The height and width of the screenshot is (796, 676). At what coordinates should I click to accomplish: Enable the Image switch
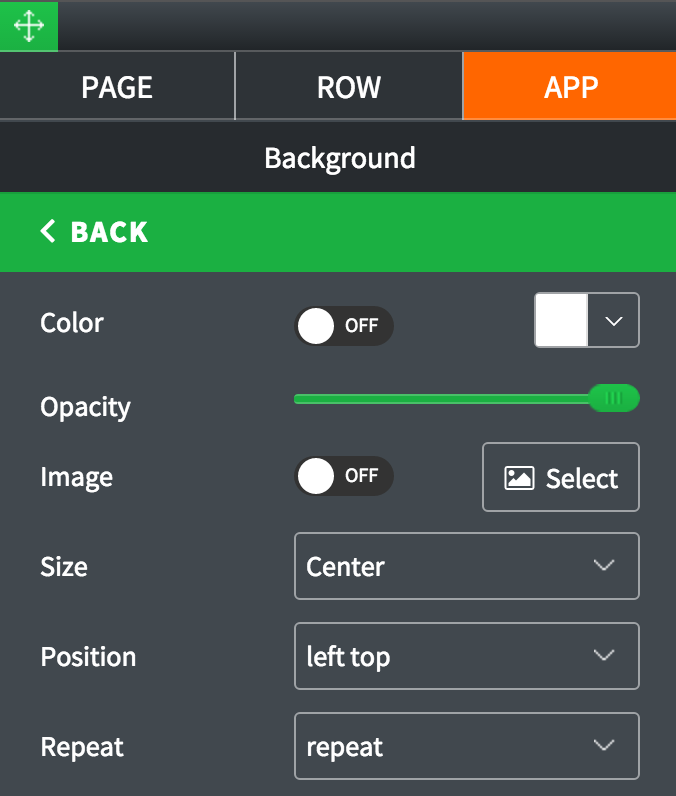pyautogui.click(x=343, y=476)
